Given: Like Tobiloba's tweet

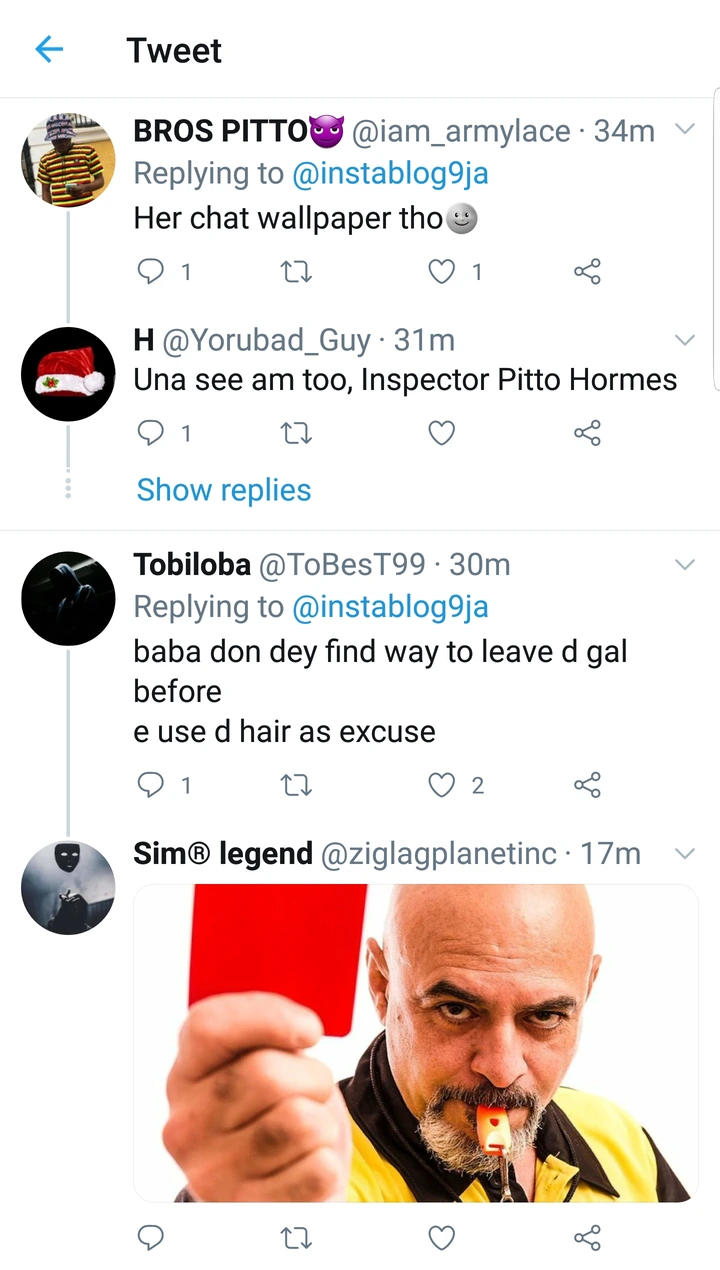Looking at the screenshot, I should 442,786.
